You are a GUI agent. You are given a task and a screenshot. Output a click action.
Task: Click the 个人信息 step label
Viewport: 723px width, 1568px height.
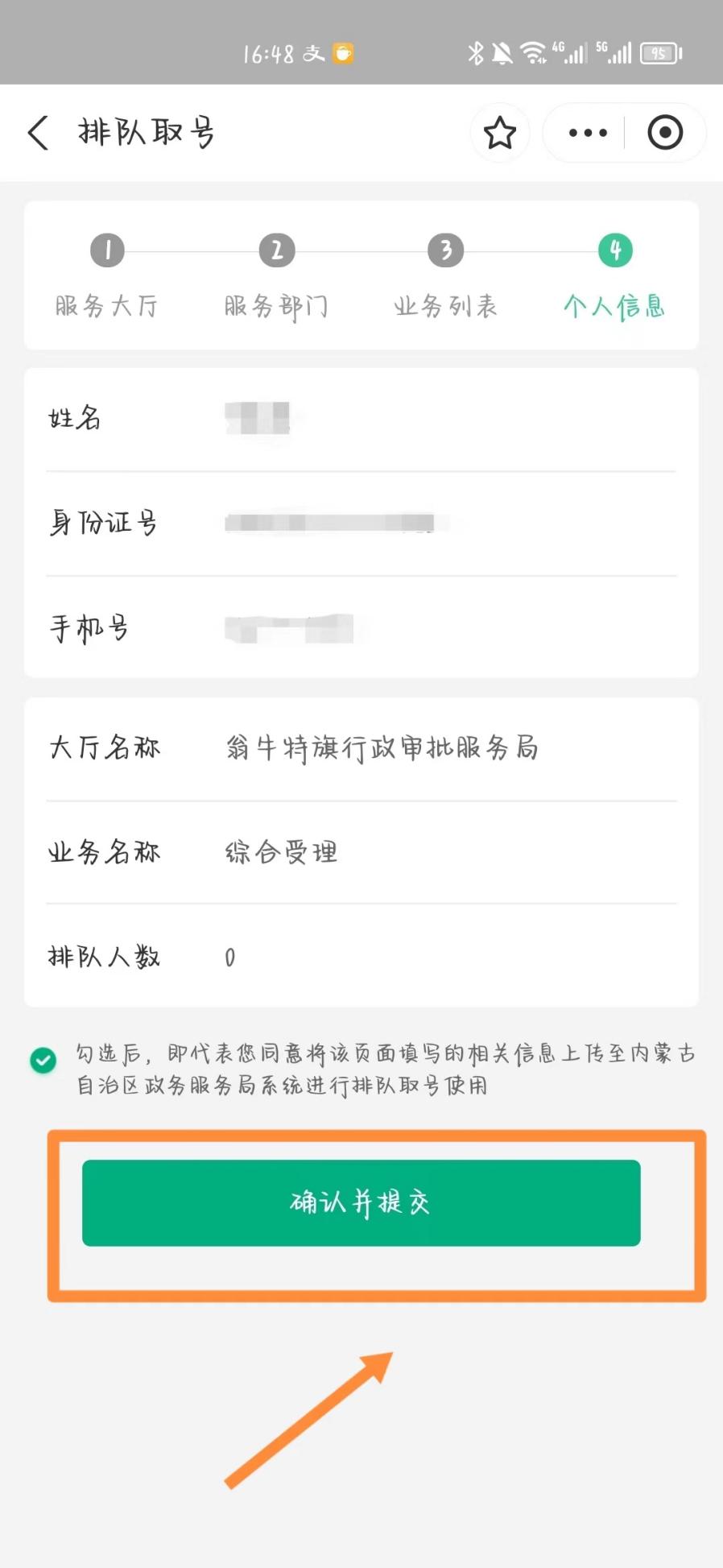coord(614,306)
